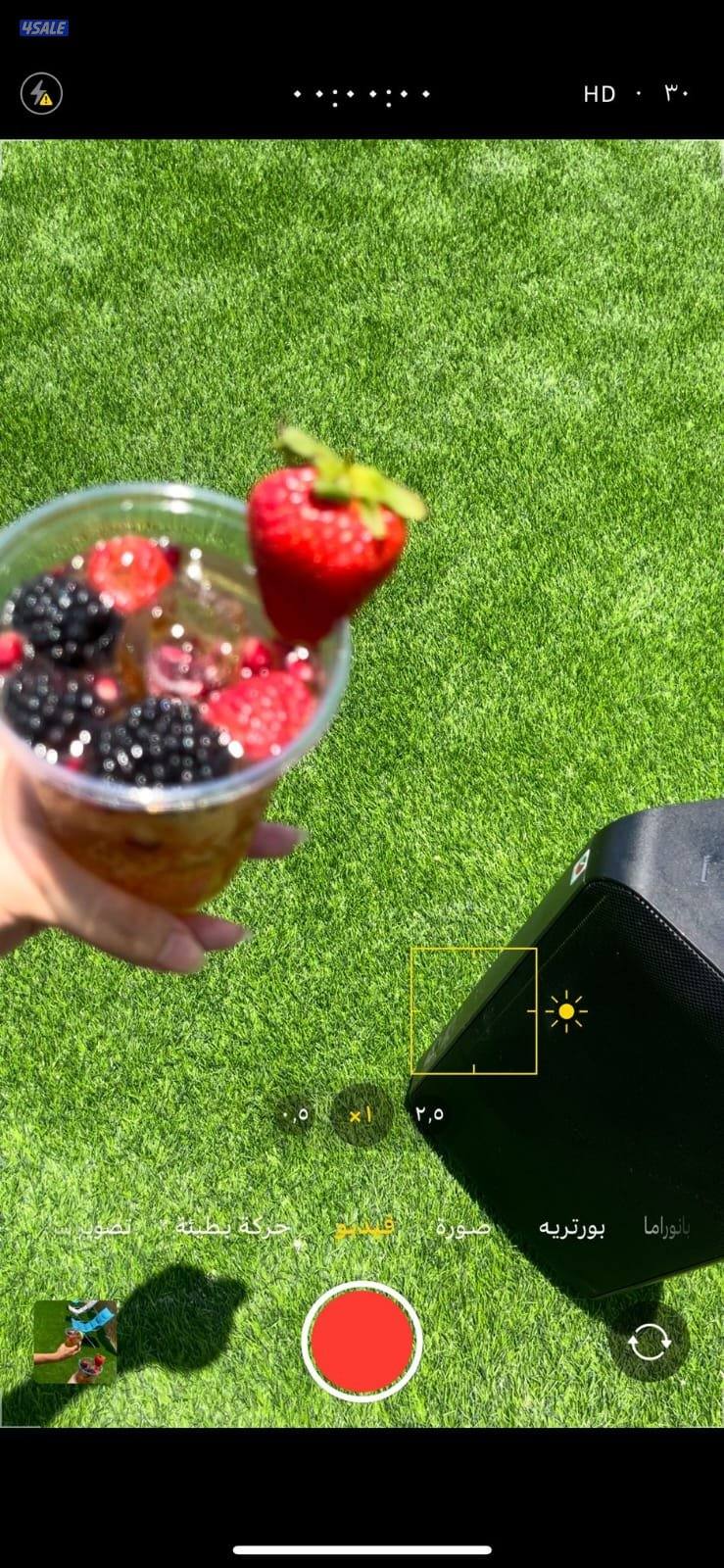Toggle the flash icon

(x=41, y=94)
